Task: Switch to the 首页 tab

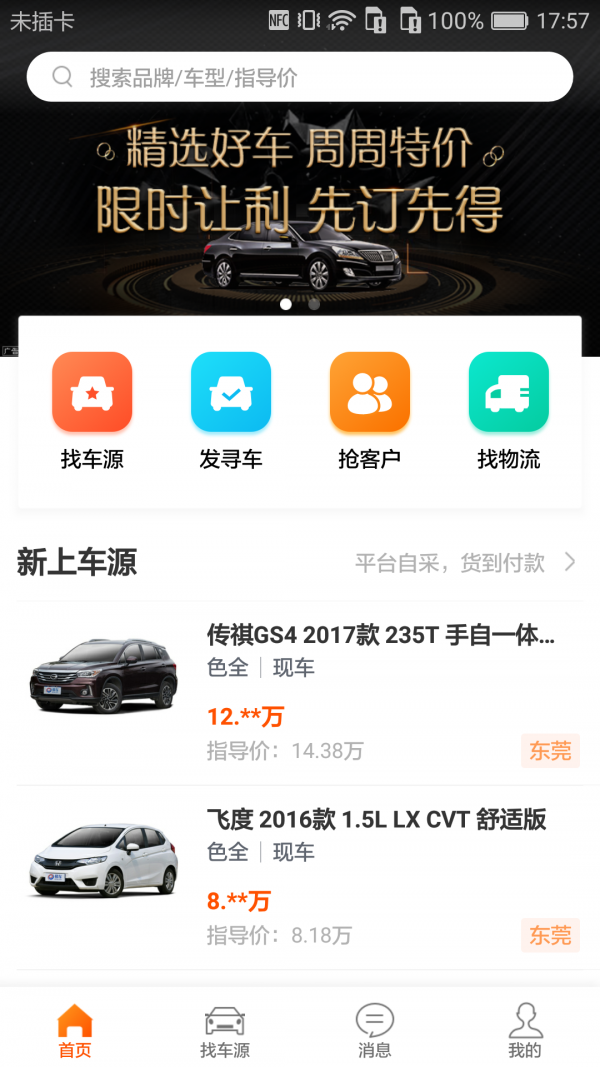Action: pyautogui.click(x=75, y=1031)
